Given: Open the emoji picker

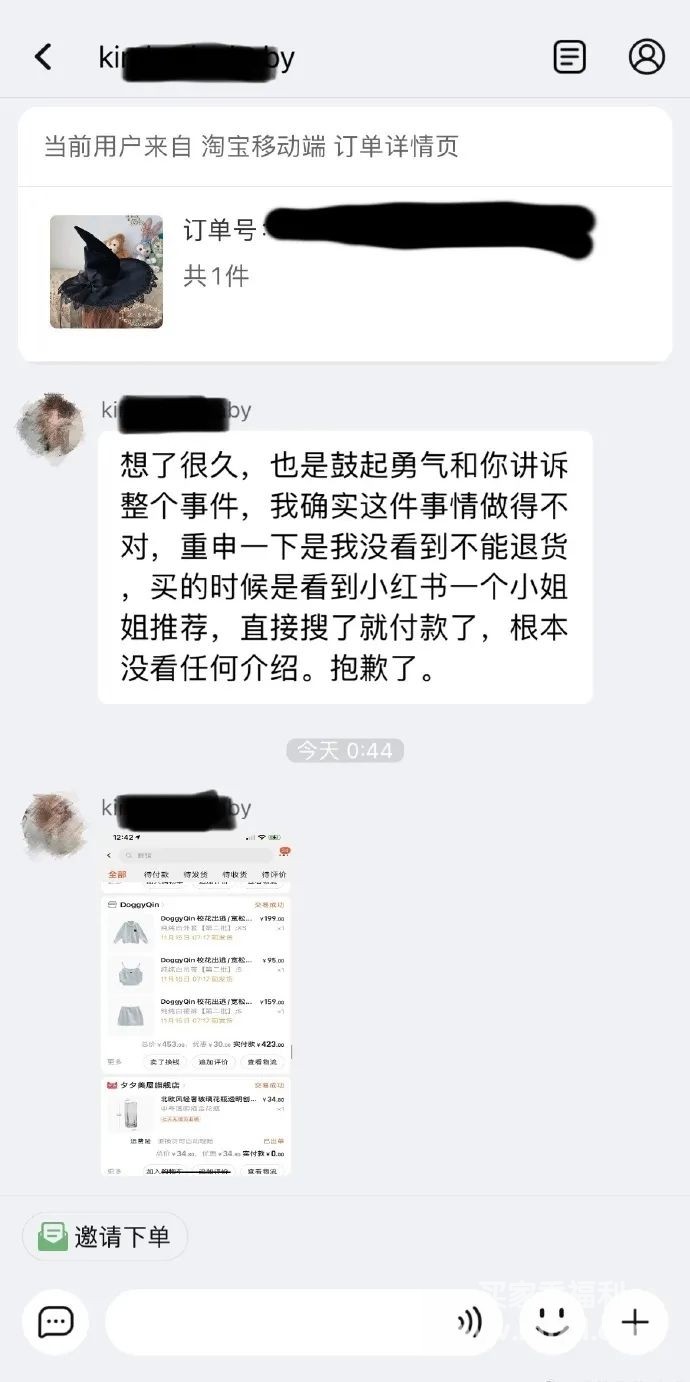Looking at the screenshot, I should coord(551,1322).
